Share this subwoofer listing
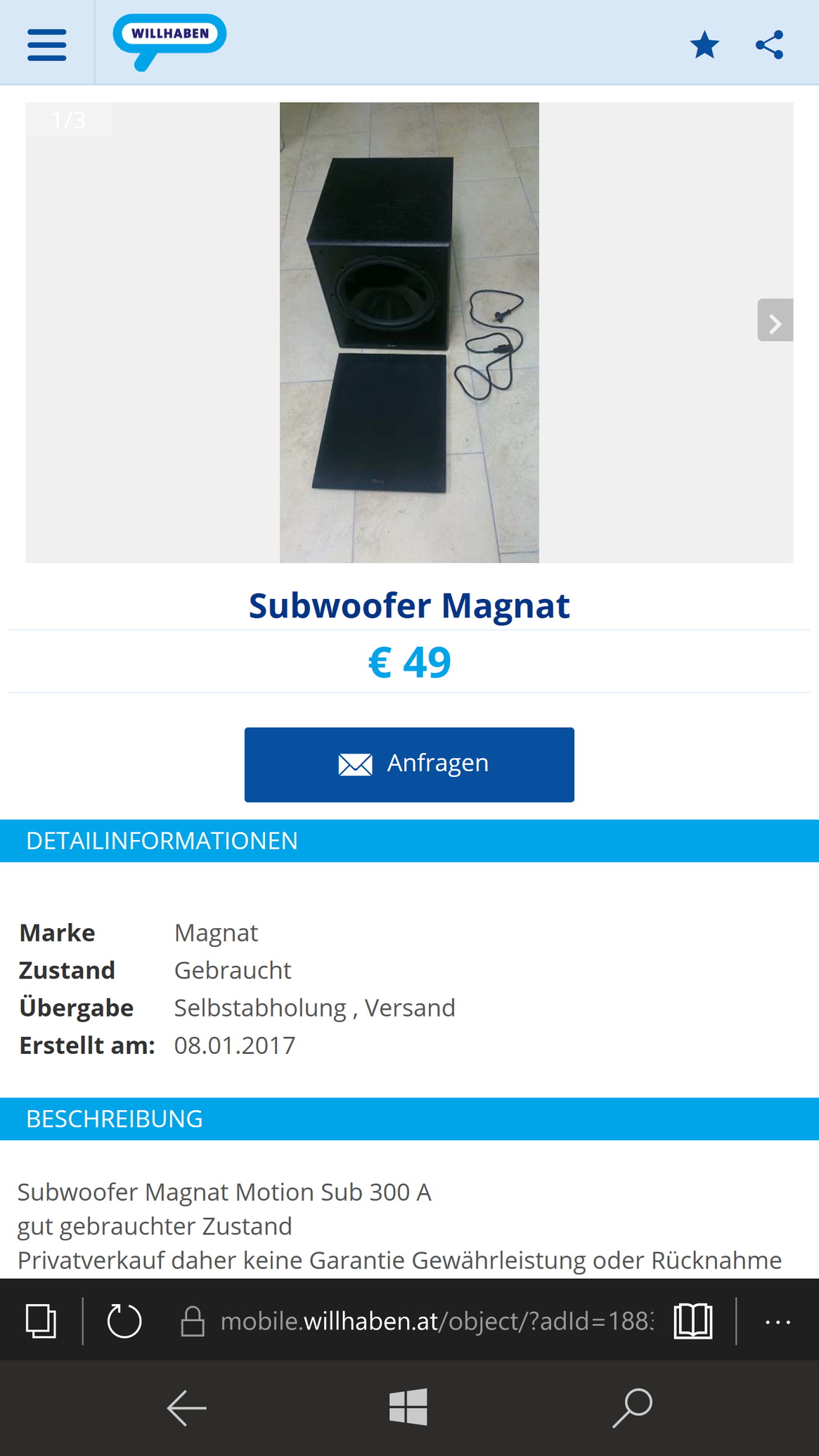Viewport: 819px width, 1456px height. [x=769, y=45]
